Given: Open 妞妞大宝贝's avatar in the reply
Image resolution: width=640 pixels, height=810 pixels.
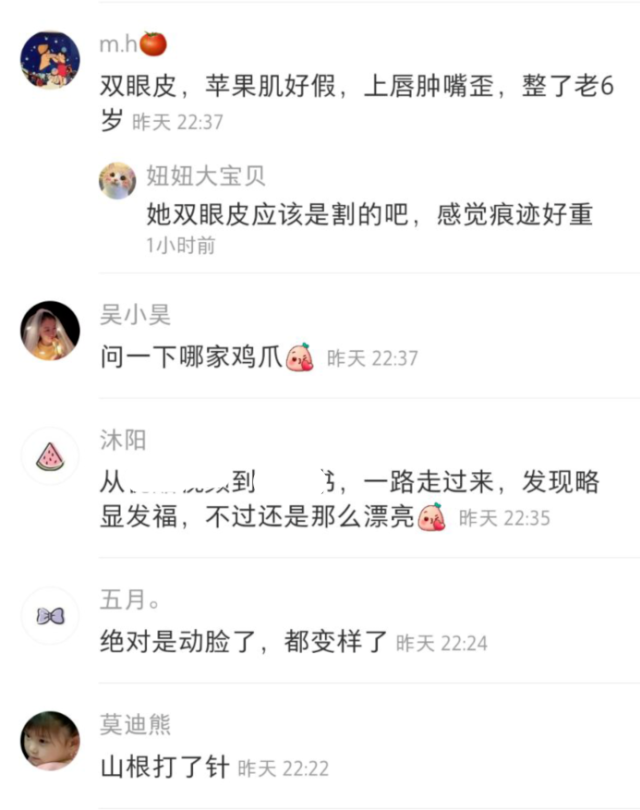Looking at the screenshot, I should point(117,180).
